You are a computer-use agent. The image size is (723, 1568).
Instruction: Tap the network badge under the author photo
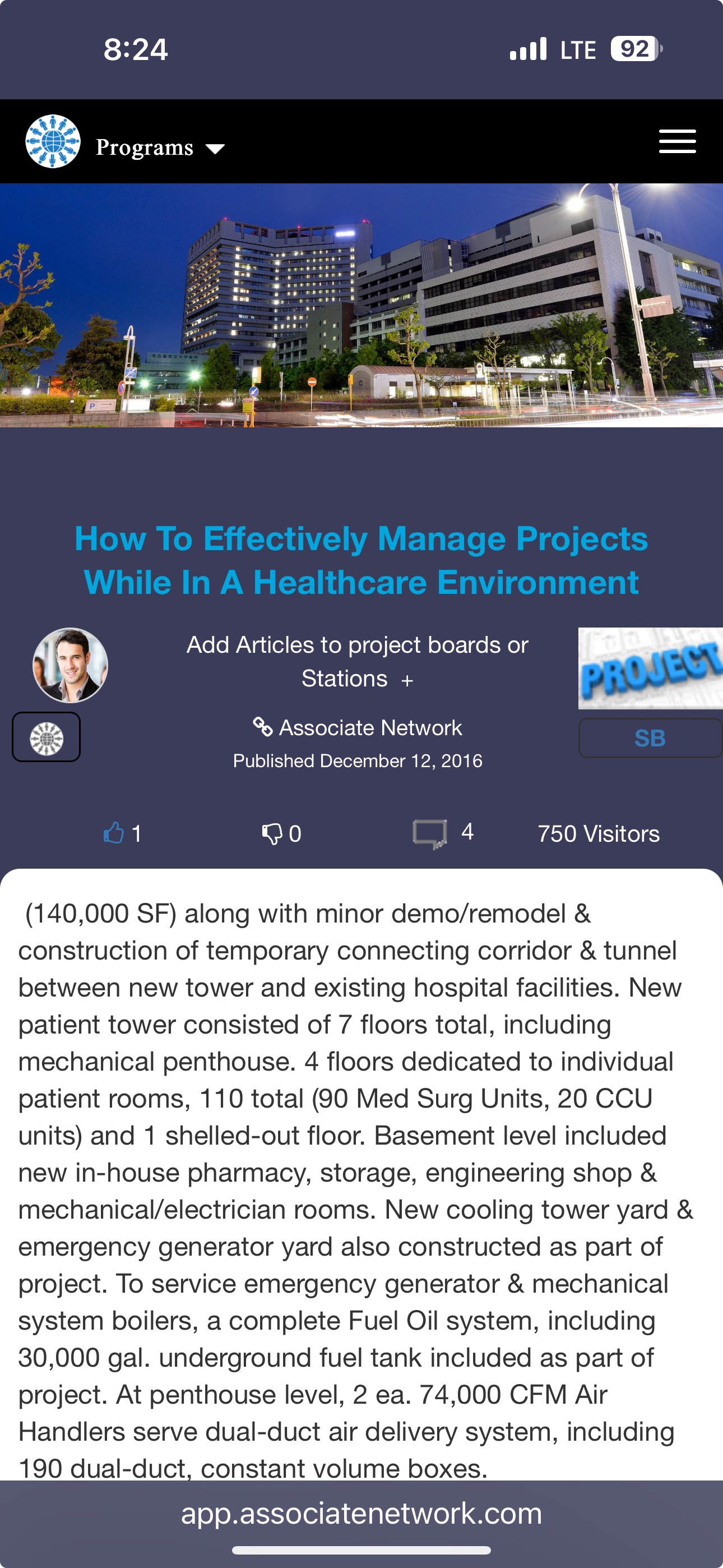(x=47, y=737)
